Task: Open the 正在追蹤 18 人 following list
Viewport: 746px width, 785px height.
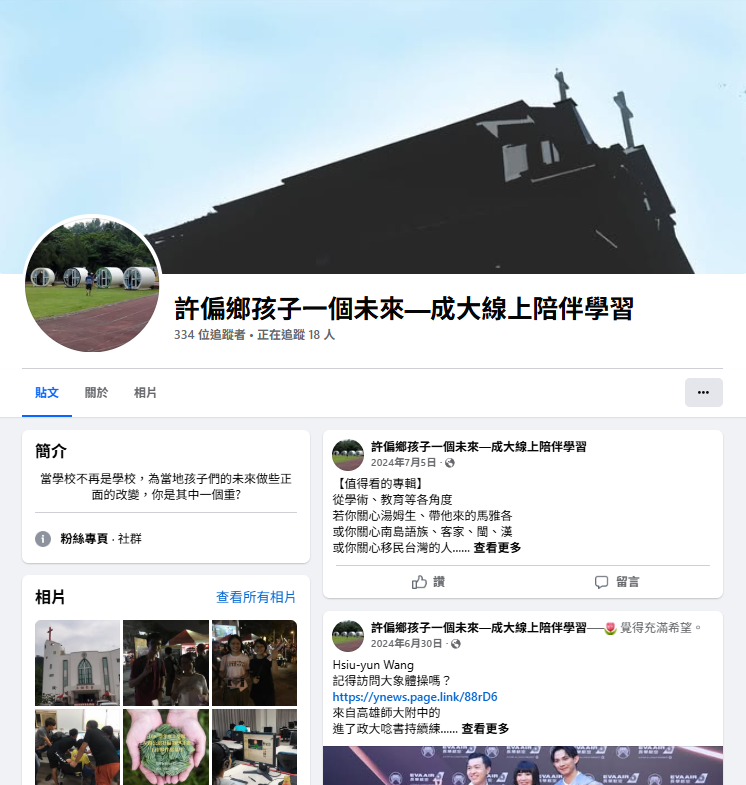Action: click(295, 335)
